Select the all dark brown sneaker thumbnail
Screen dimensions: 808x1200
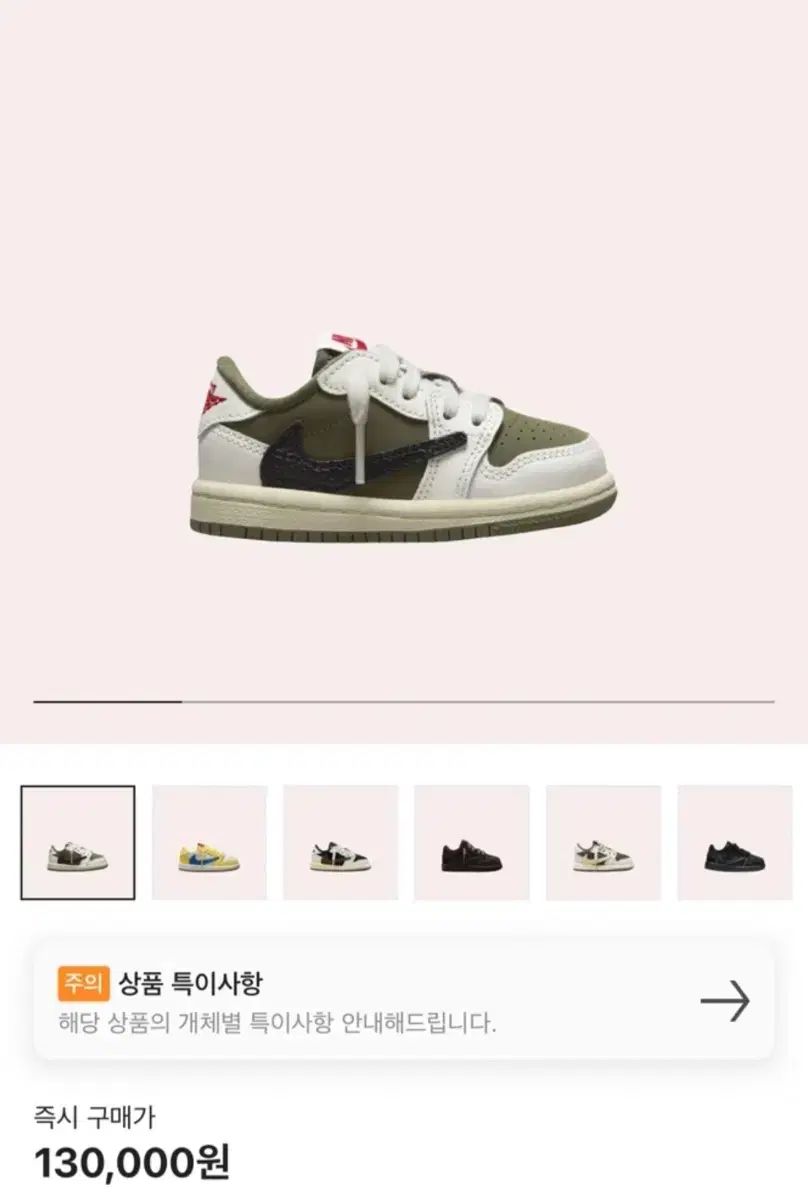coord(471,843)
